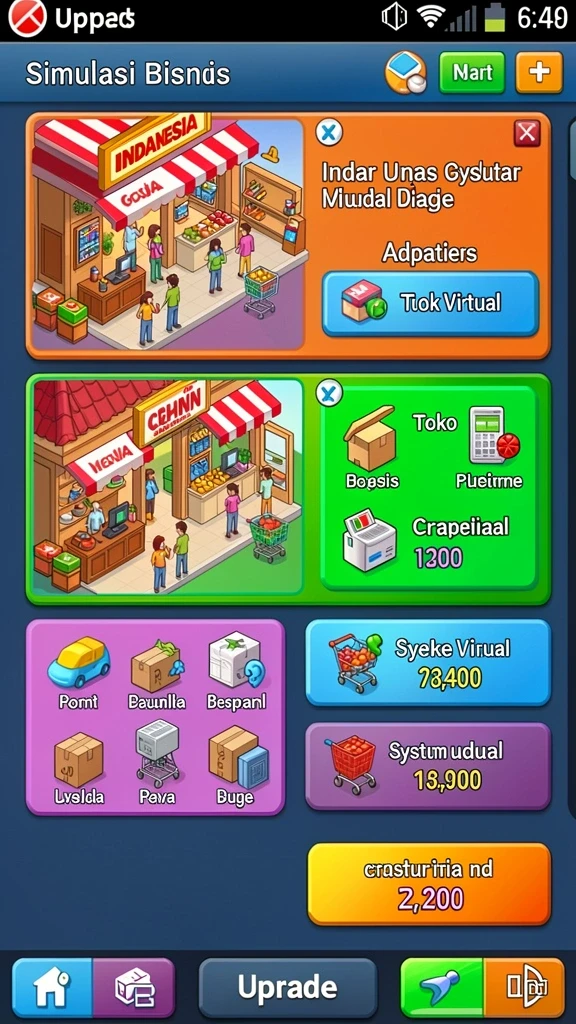The height and width of the screenshot is (1024, 576).
Task: Open the Bespanl item
Action: pos(236,674)
